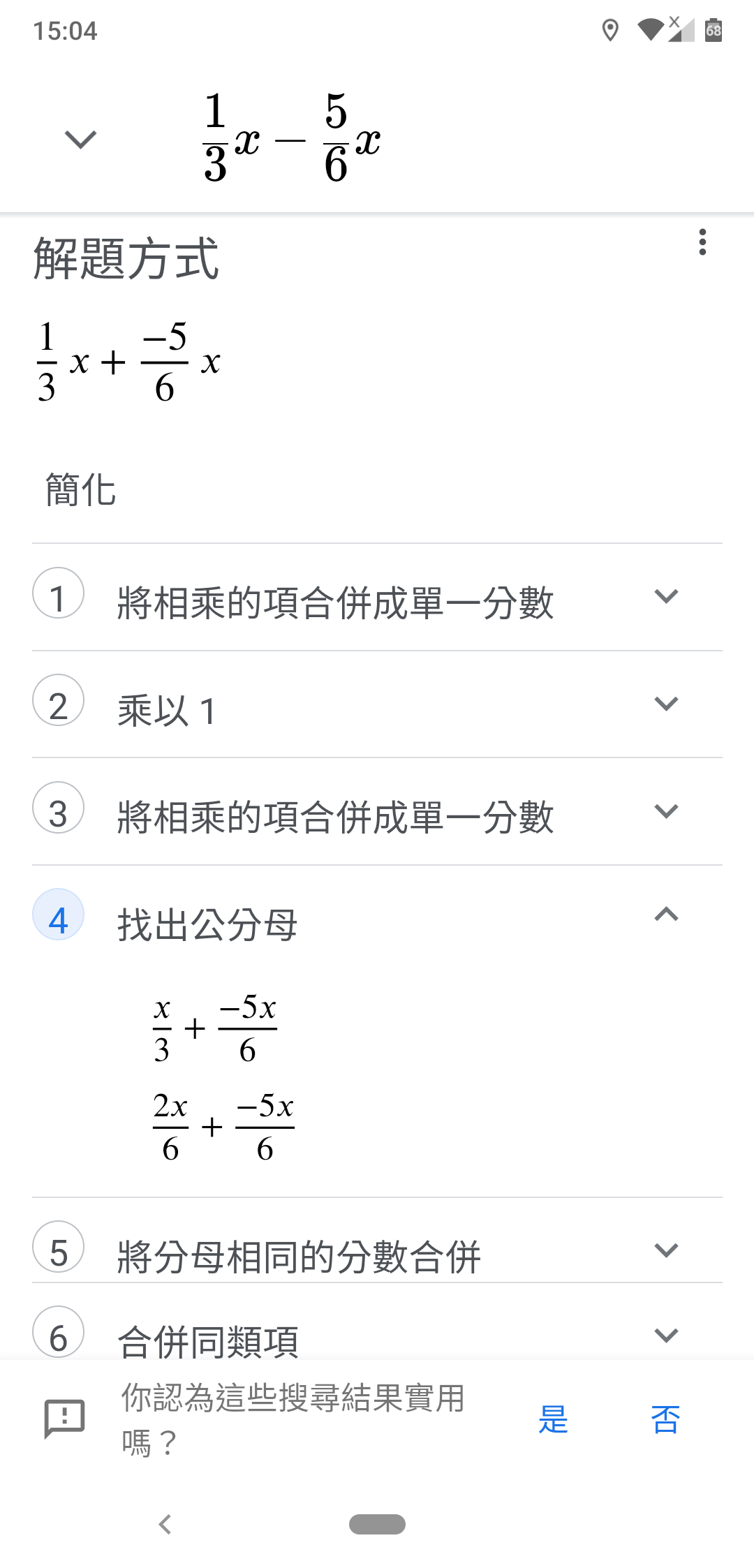Expand step 3 將相乘的項合併成單一分數
Image resolution: width=754 pixels, height=1568 pixels.
pyautogui.click(x=666, y=811)
